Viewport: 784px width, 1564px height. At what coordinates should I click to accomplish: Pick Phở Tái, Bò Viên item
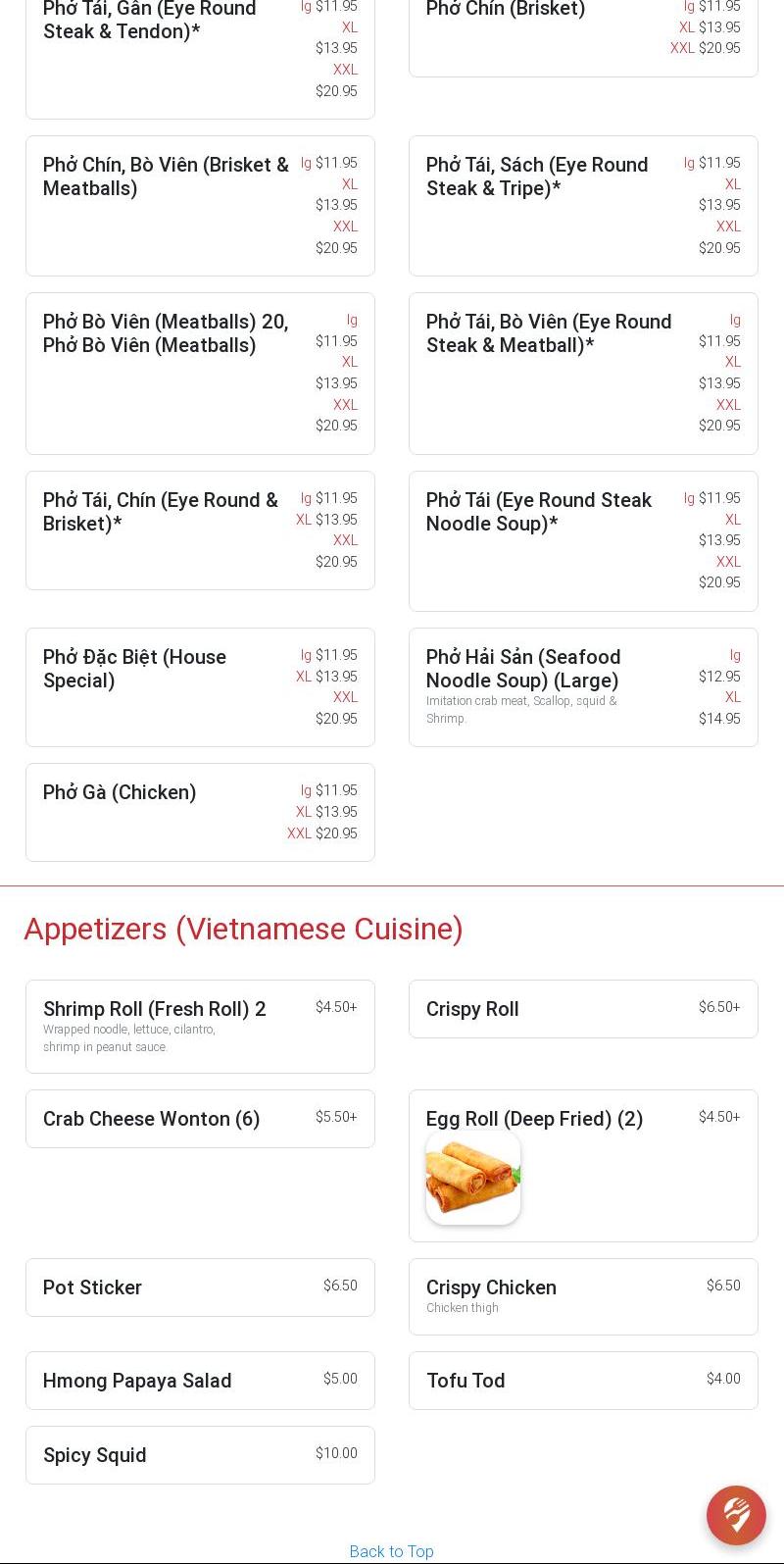click(583, 373)
